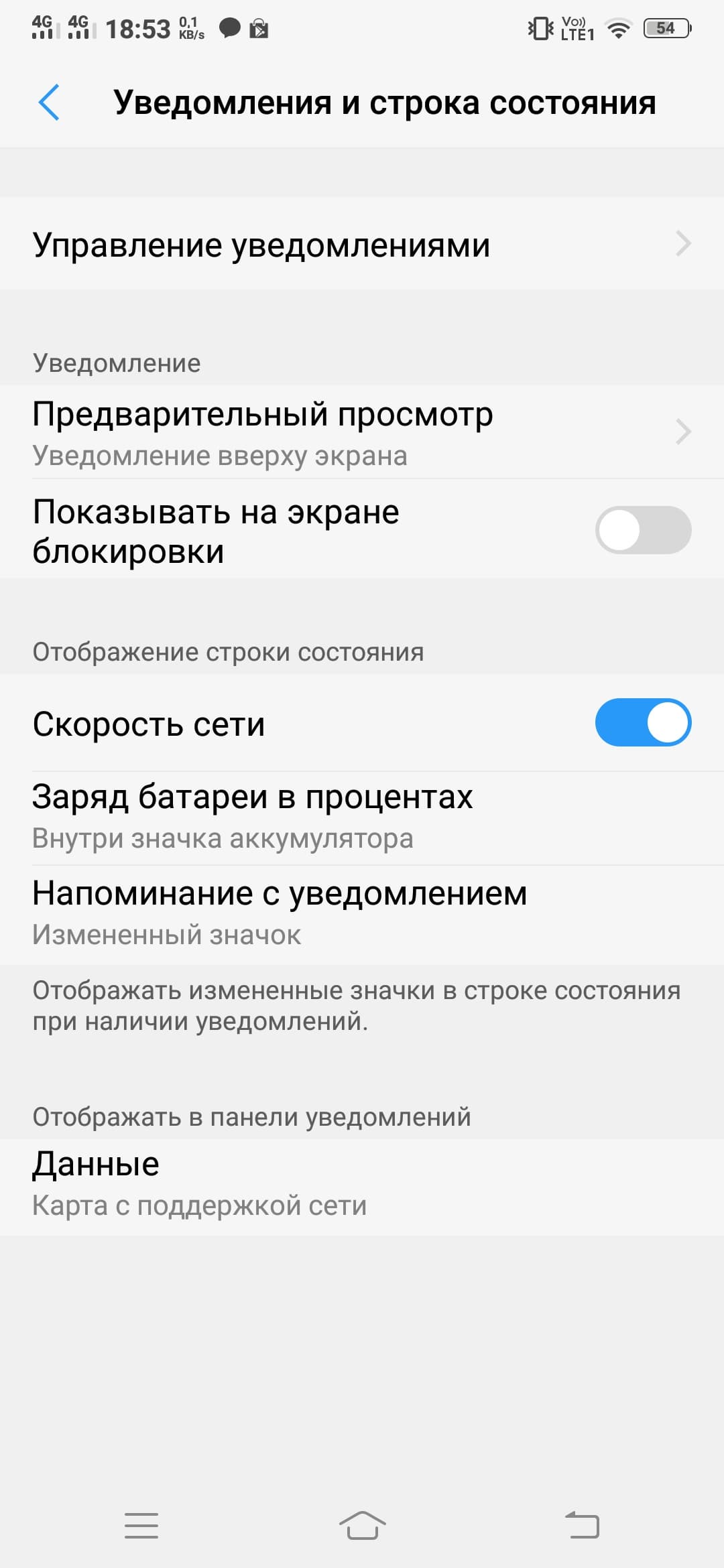The width and height of the screenshot is (724, 1568).
Task: Open Напоминание с уведомлением setting
Action: [x=362, y=913]
